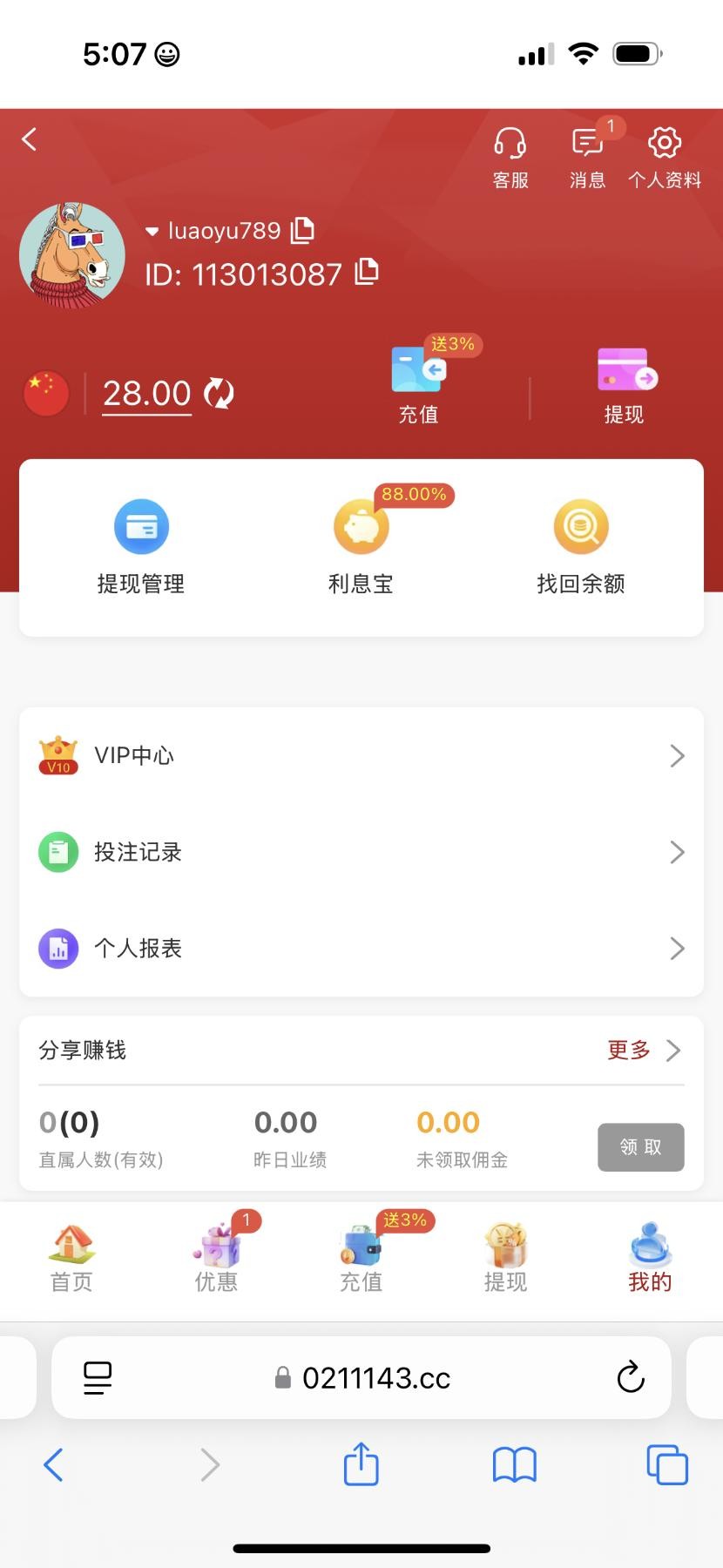Open the VIP中心 row

[x=361, y=755]
